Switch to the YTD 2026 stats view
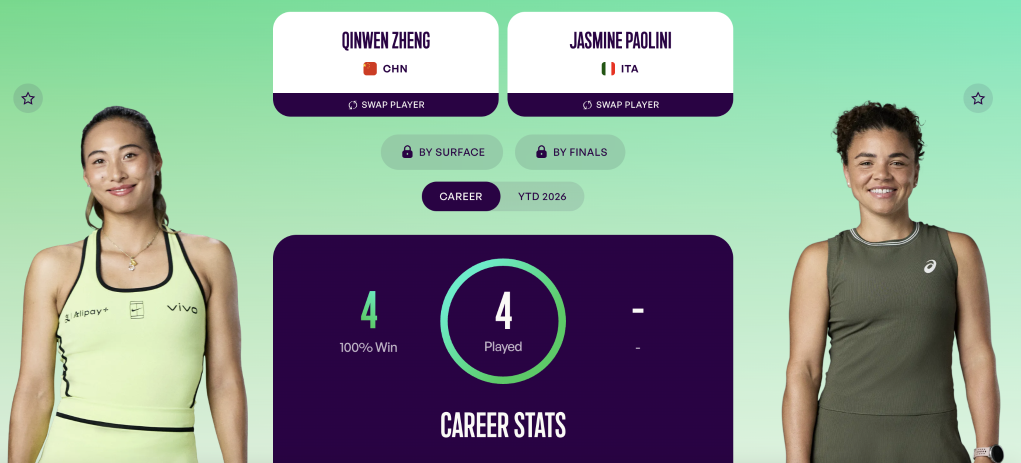 tap(542, 196)
